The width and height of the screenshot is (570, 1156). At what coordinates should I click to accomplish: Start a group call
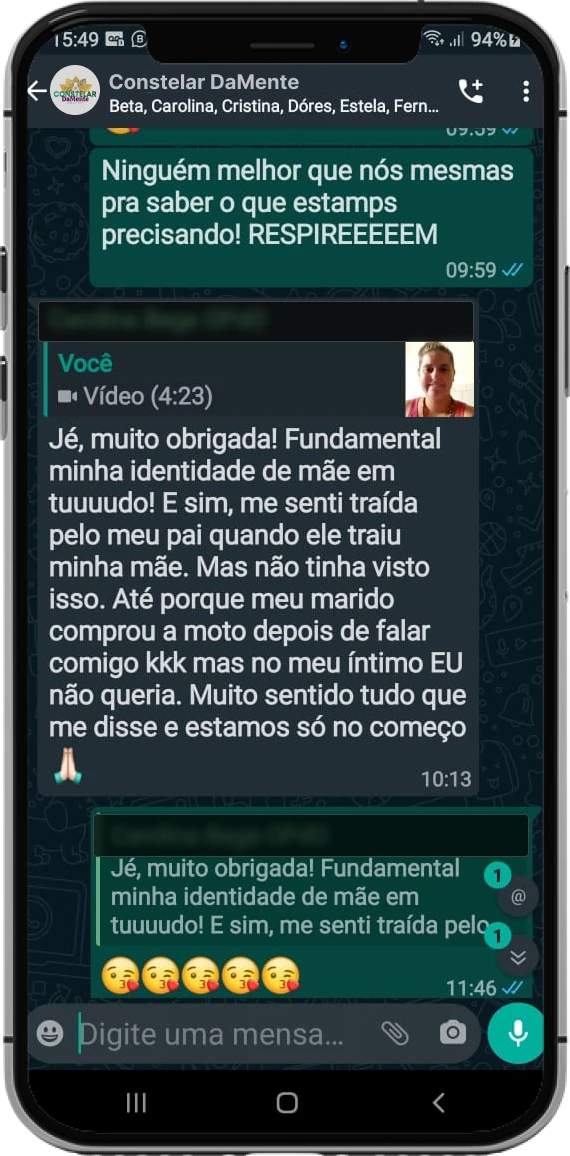[x=470, y=91]
